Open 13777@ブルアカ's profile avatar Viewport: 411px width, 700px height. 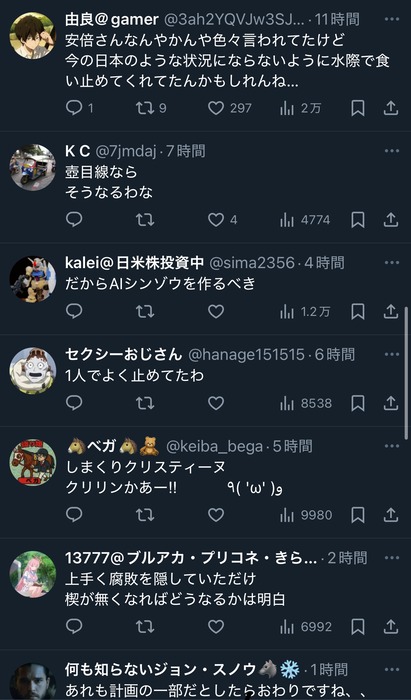tap(33, 574)
